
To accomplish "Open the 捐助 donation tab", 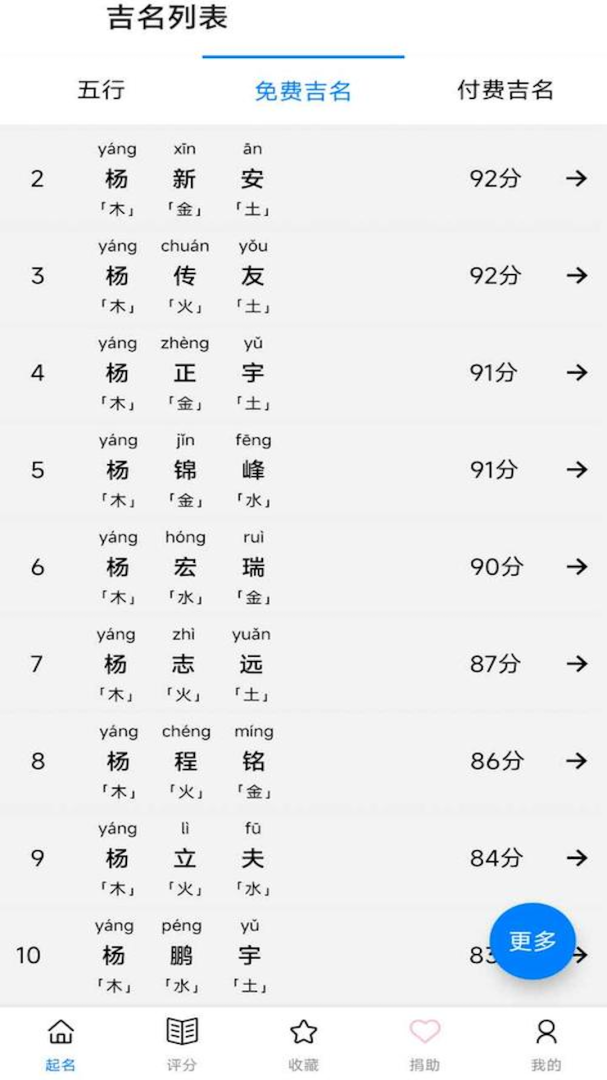I will (x=425, y=1043).
